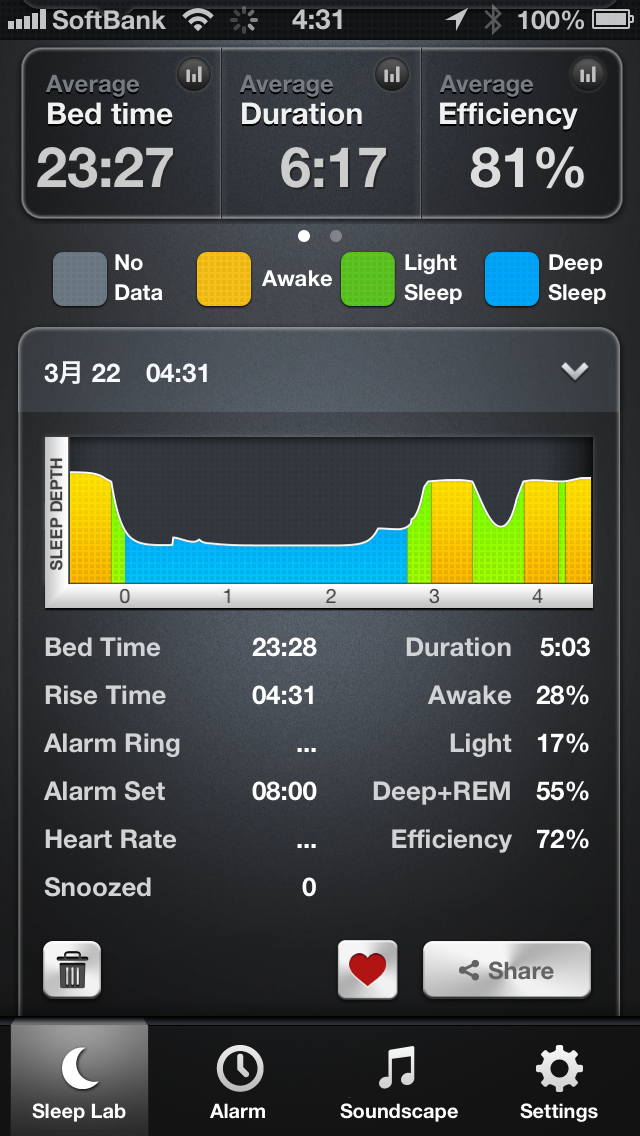Open the Average Bed time chart icon
640x1136 pixels.
(x=194, y=74)
